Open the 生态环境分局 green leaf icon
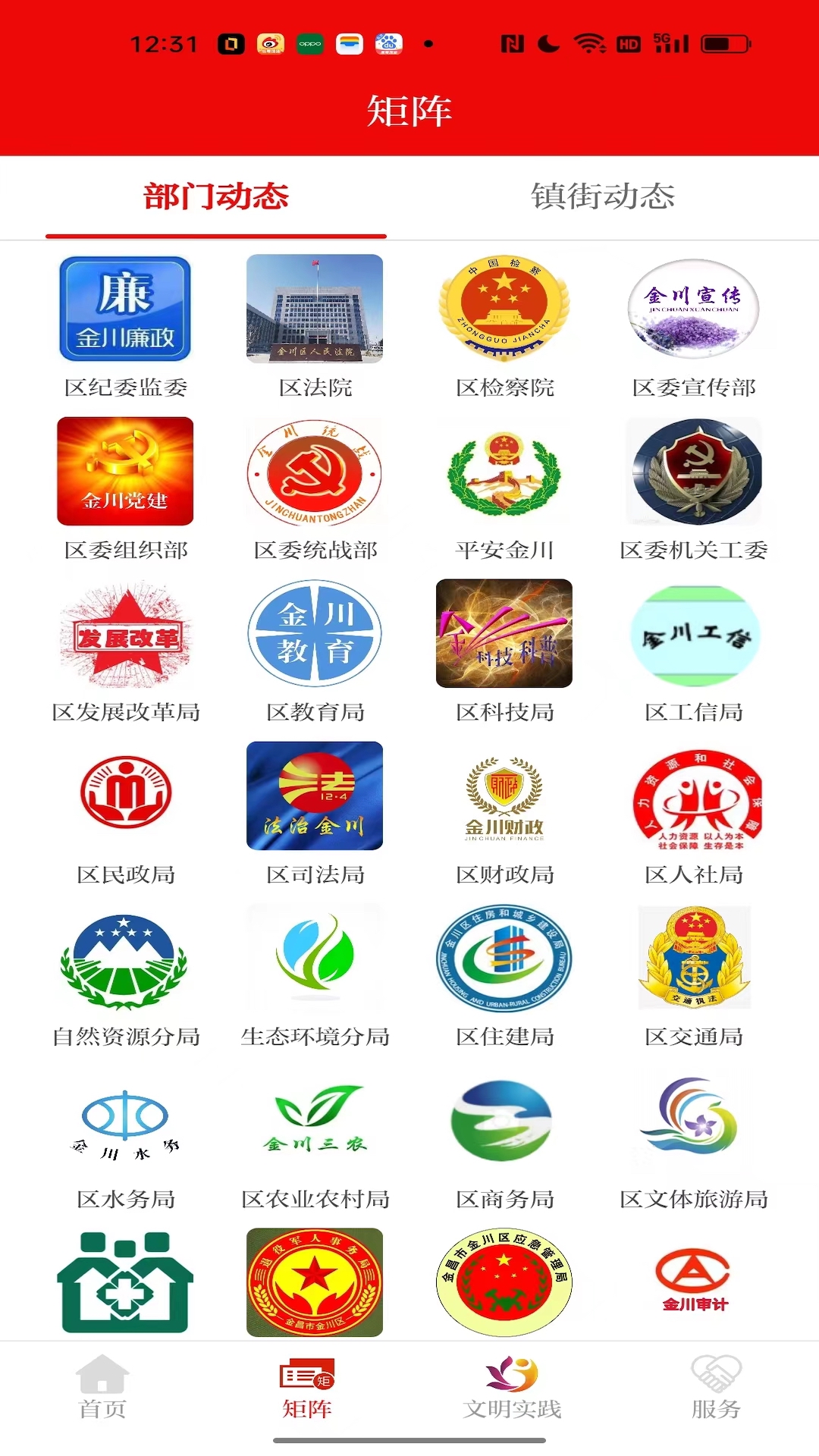819x1456 pixels. click(x=315, y=958)
